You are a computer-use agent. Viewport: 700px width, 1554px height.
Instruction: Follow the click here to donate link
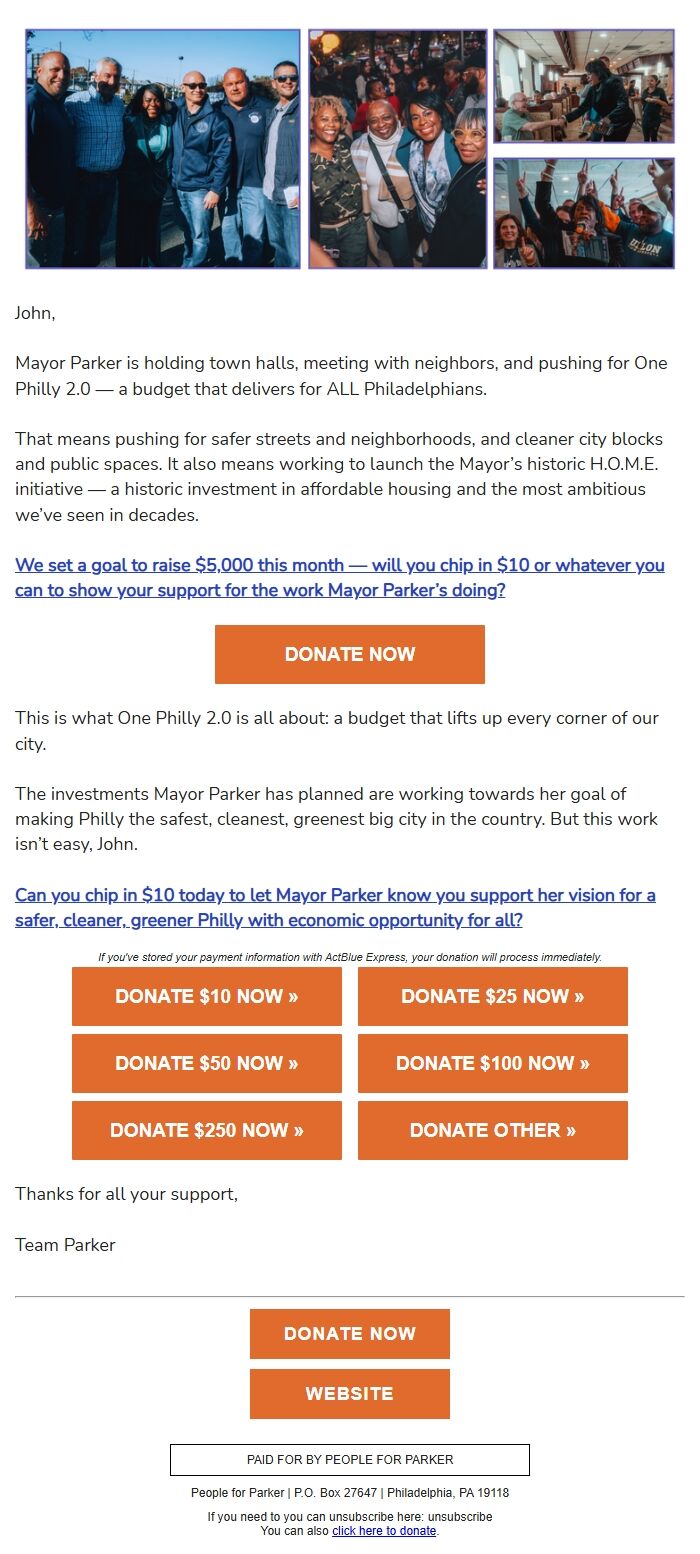coord(384,1531)
